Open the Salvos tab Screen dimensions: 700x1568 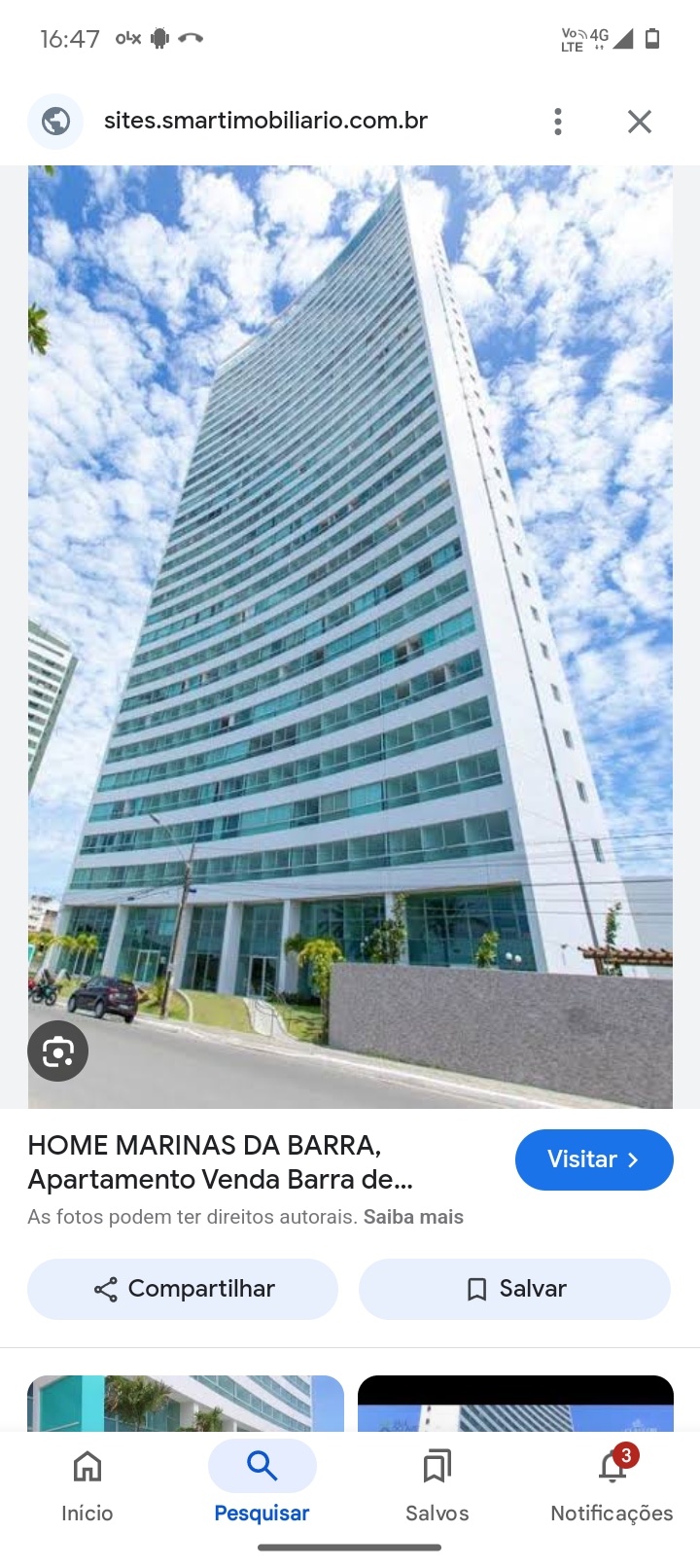click(x=437, y=1483)
